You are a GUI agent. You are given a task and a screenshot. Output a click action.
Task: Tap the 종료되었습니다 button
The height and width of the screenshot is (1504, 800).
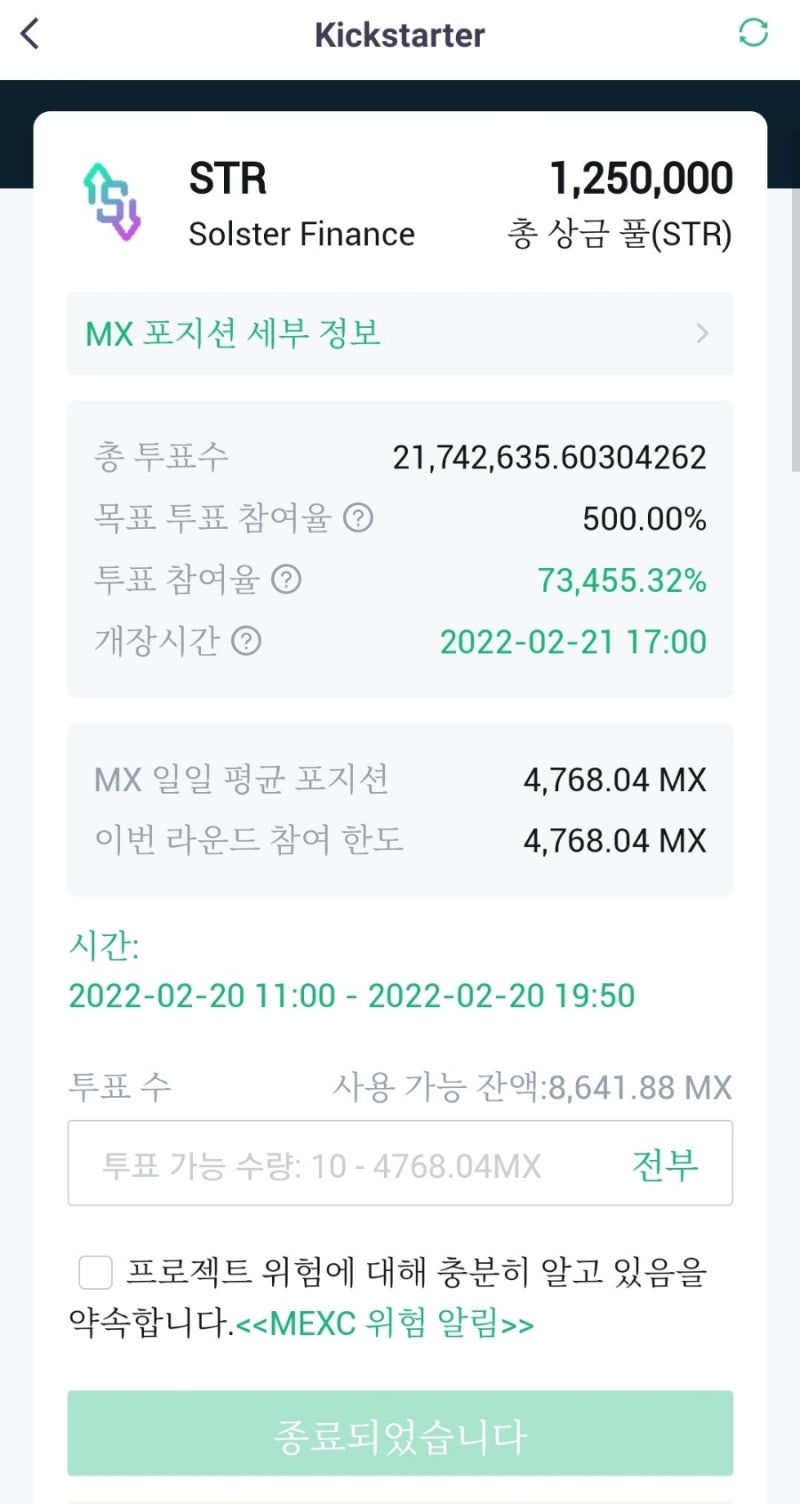coord(400,1433)
